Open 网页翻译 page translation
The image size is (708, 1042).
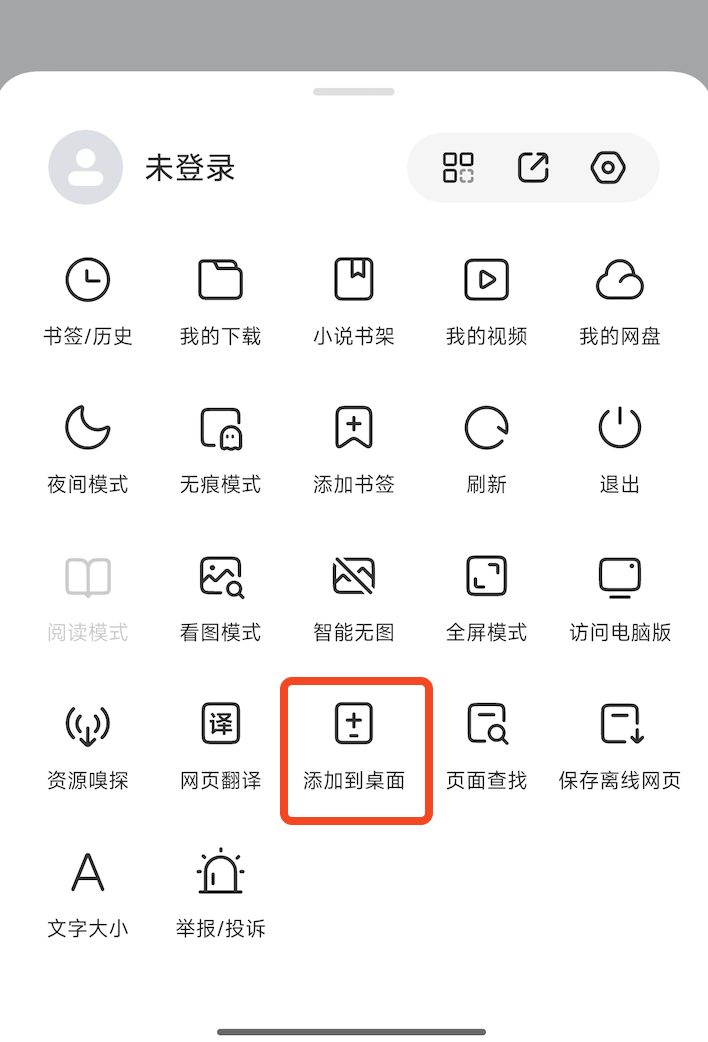point(221,745)
